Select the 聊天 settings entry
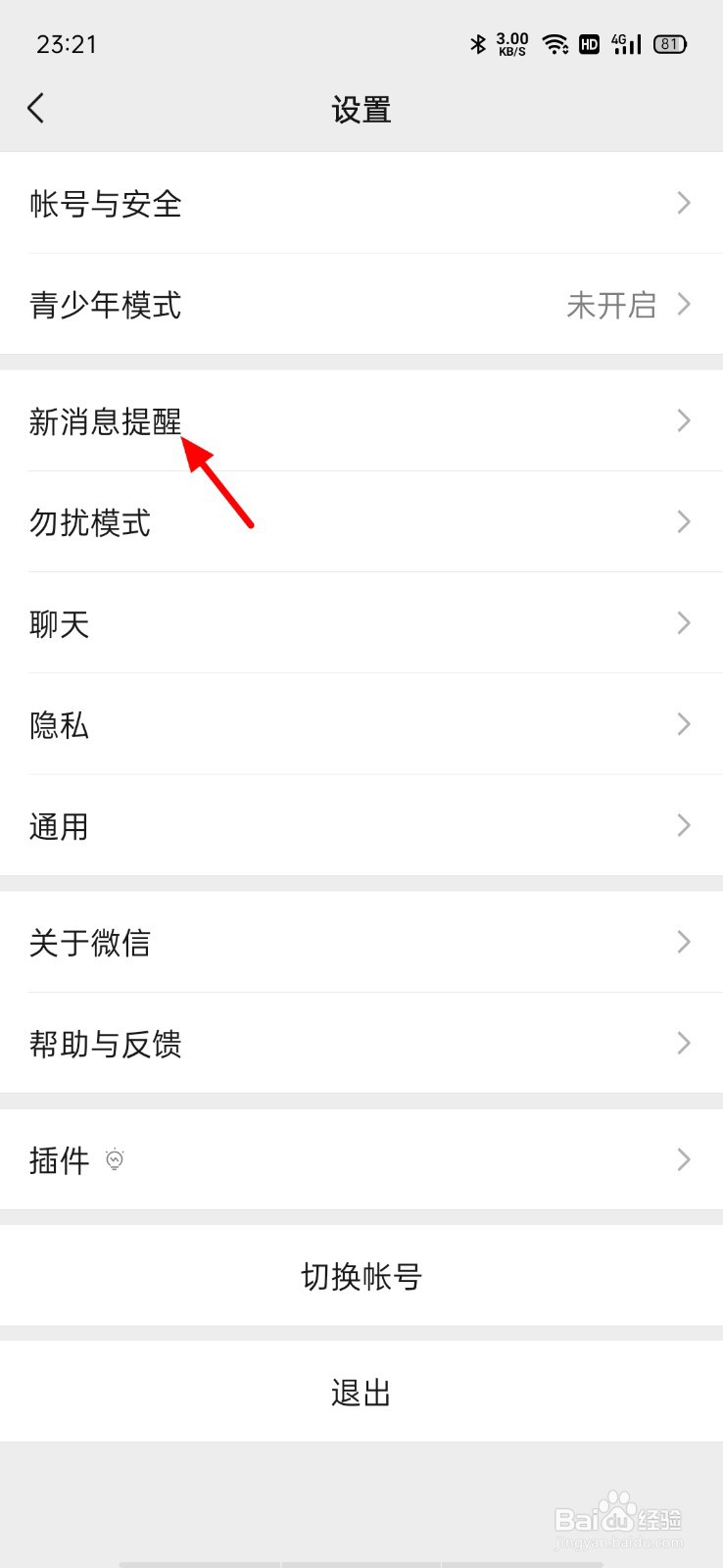Viewport: 723px width, 1568px height. coord(361,623)
